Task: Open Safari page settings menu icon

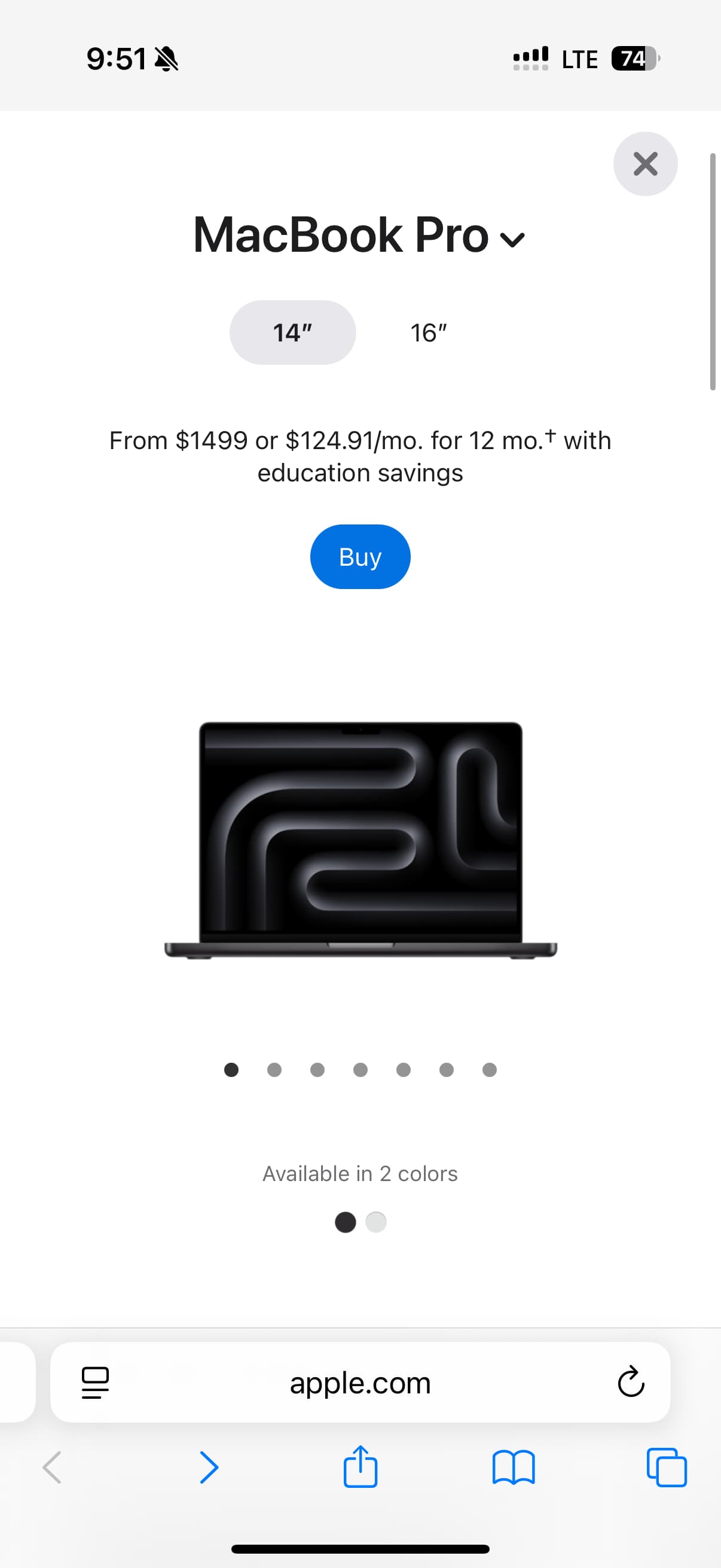Action: click(x=95, y=1383)
